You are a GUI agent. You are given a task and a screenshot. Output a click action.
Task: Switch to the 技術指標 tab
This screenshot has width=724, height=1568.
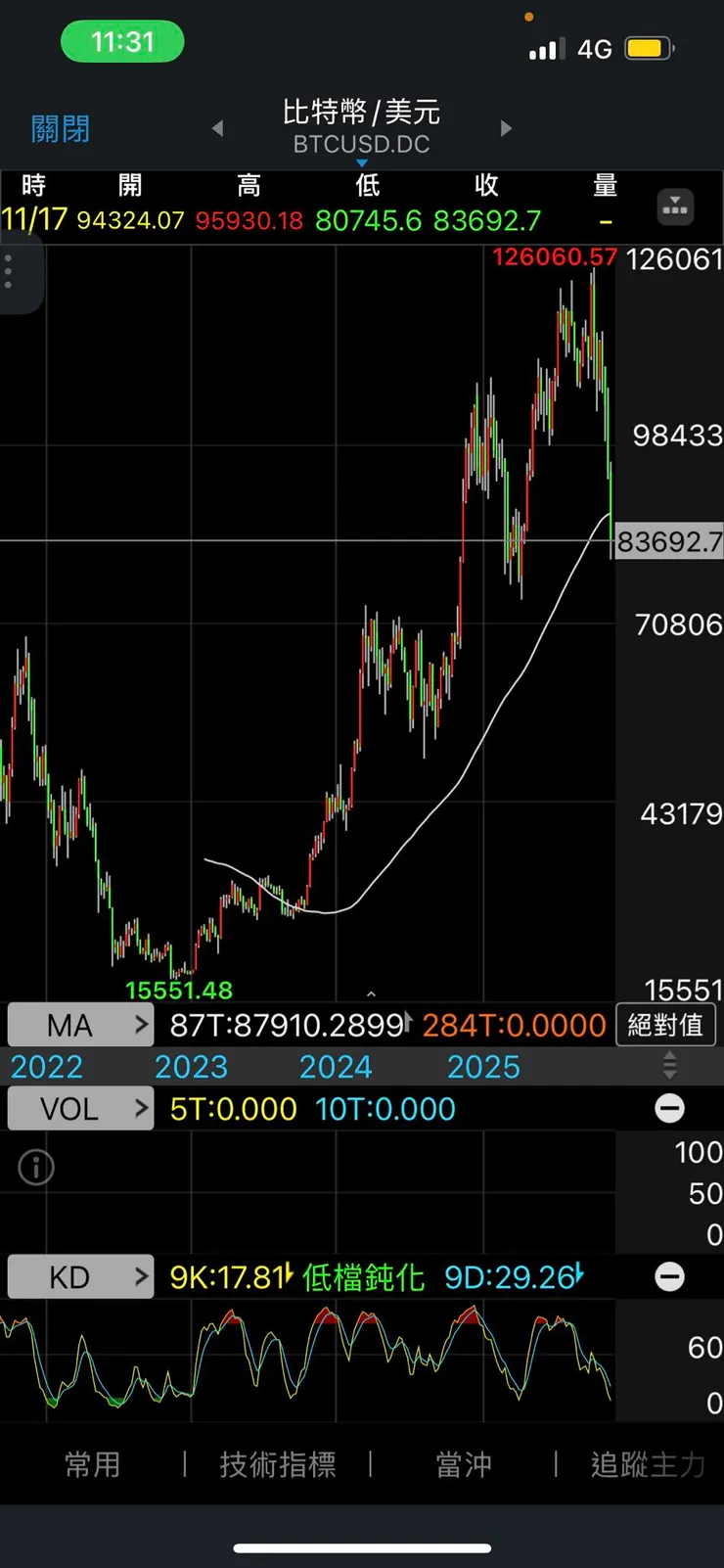click(x=278, y=1464)
